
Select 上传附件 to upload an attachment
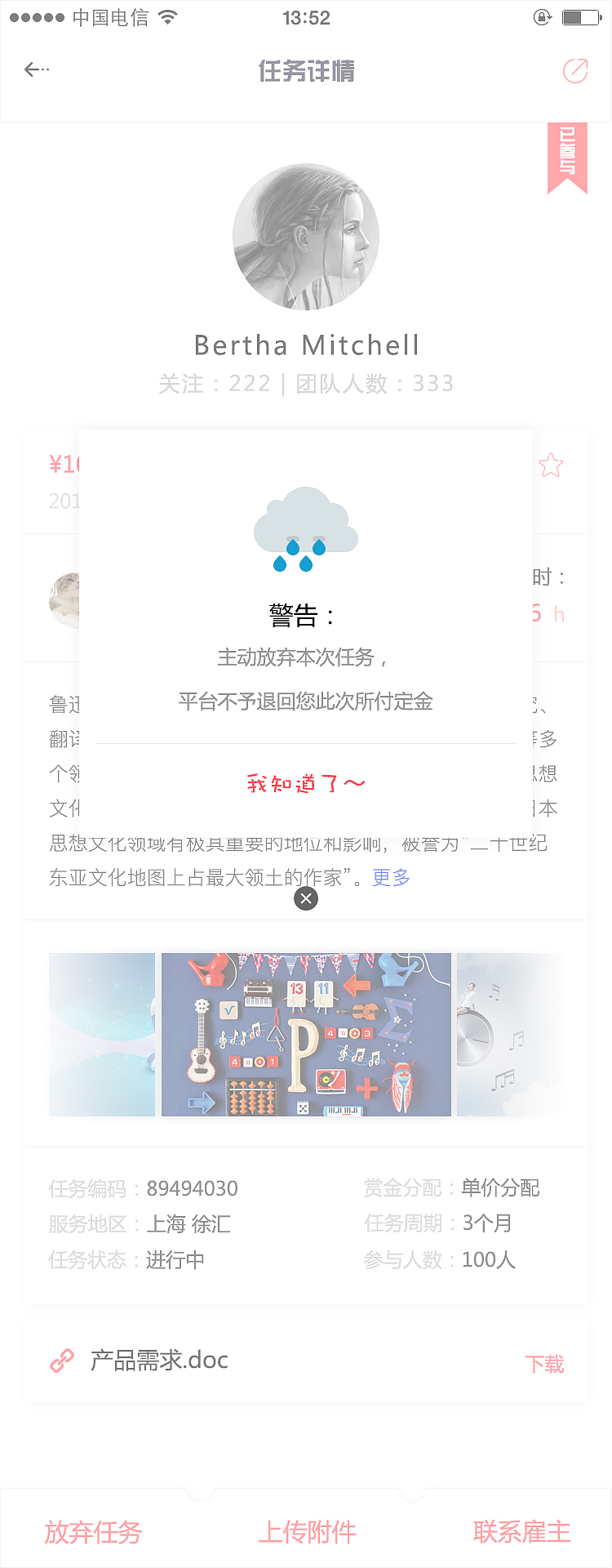(307, 1532)
